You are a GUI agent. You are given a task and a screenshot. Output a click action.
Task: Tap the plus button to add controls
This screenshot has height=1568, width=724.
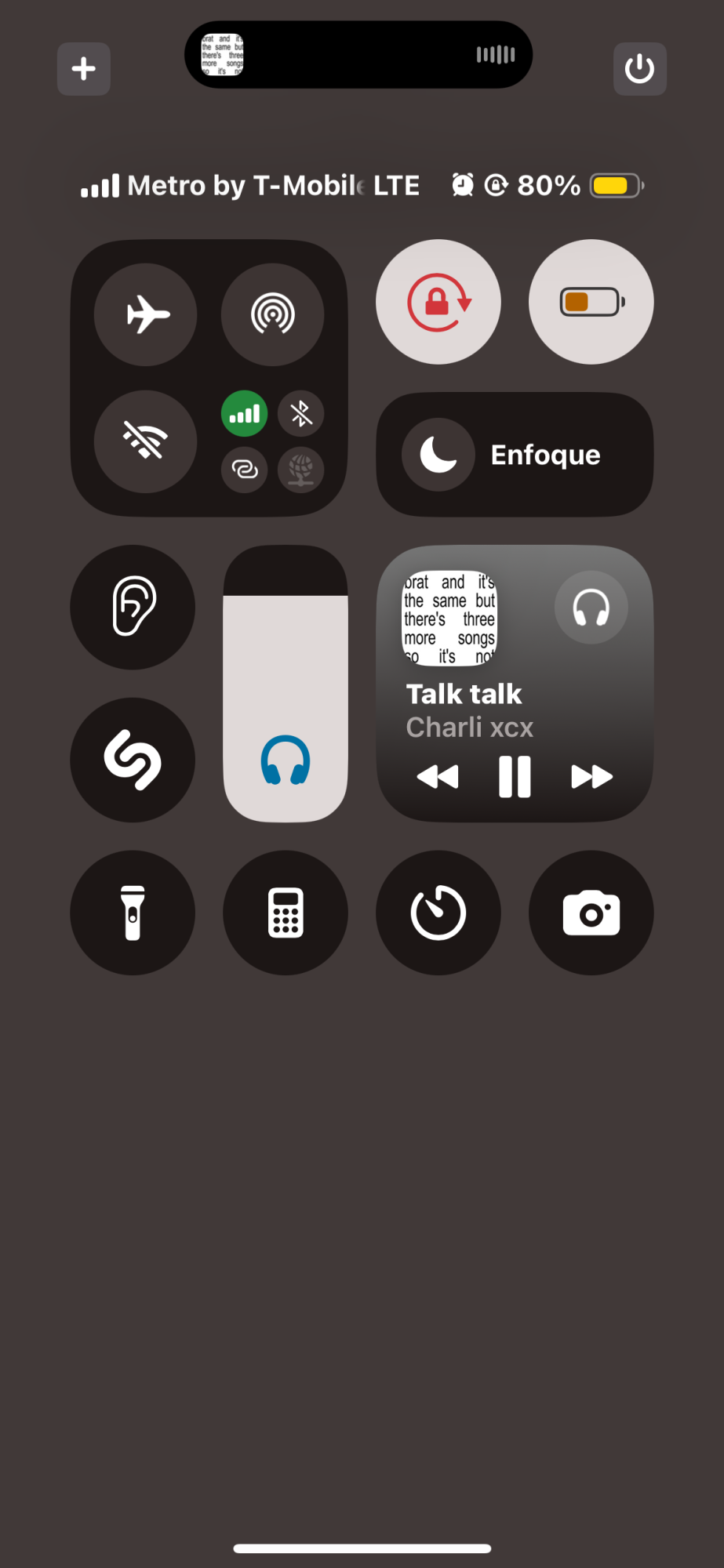84,69
